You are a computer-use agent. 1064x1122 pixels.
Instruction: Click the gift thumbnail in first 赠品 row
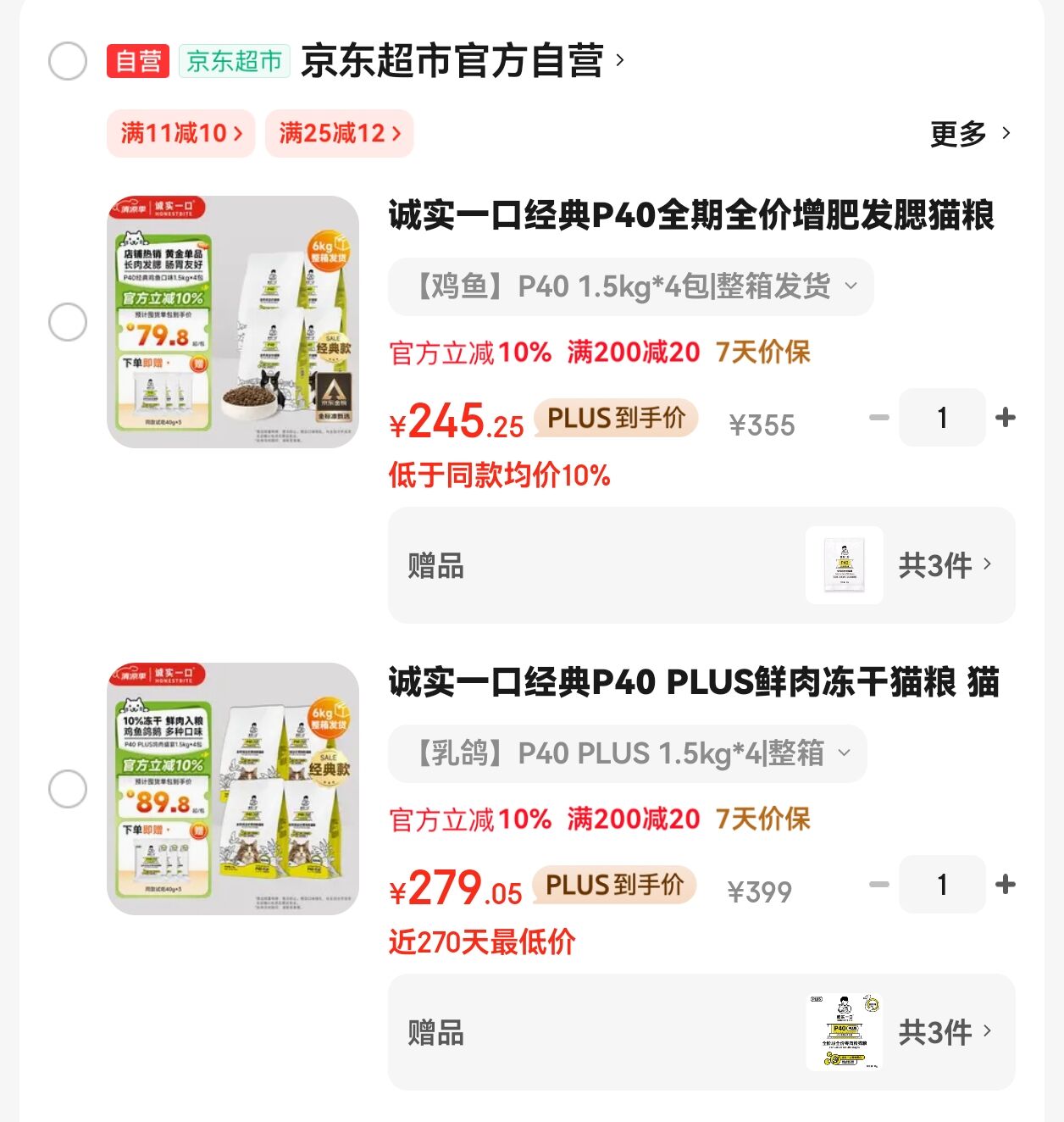[844, 565]
